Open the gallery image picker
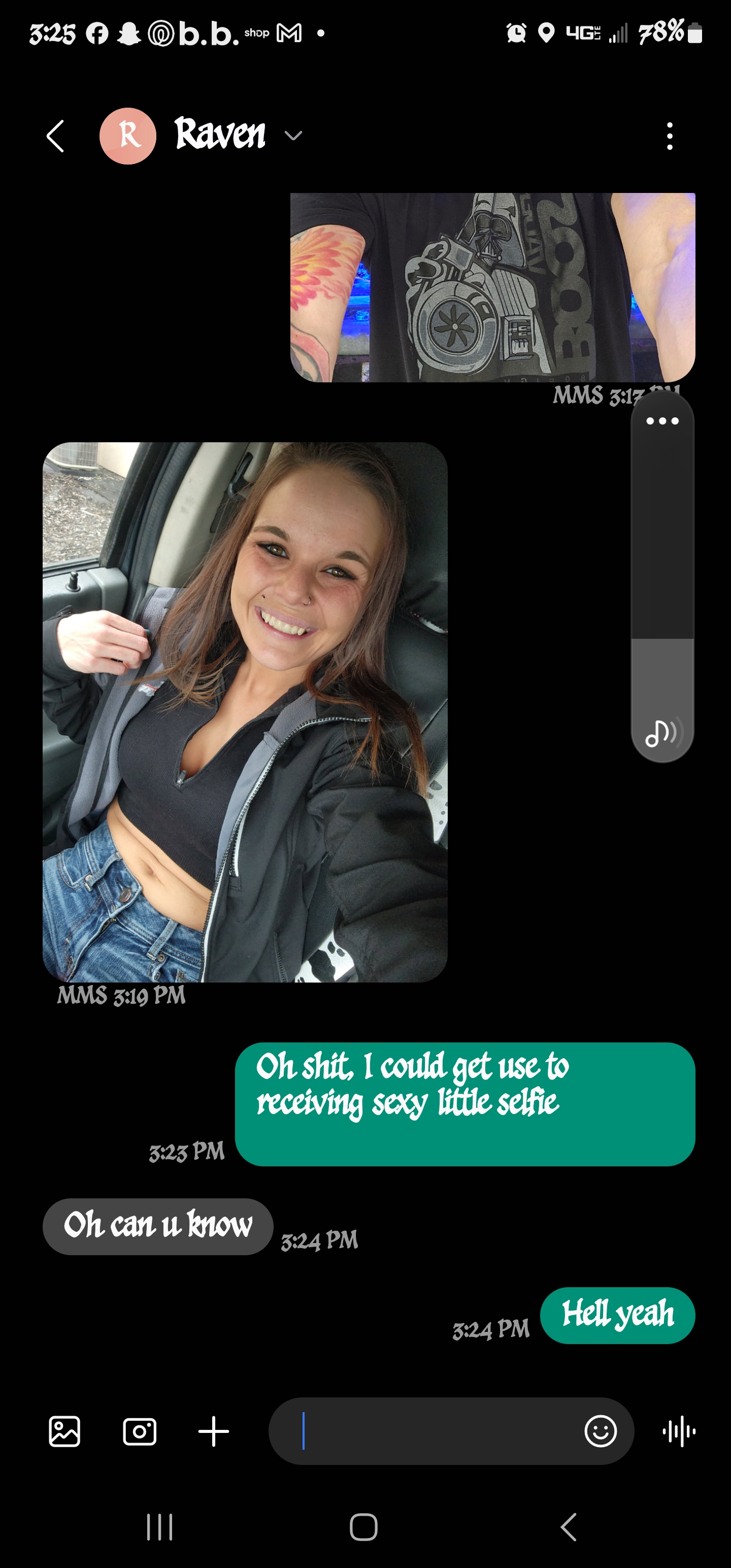 [64, 1431]
